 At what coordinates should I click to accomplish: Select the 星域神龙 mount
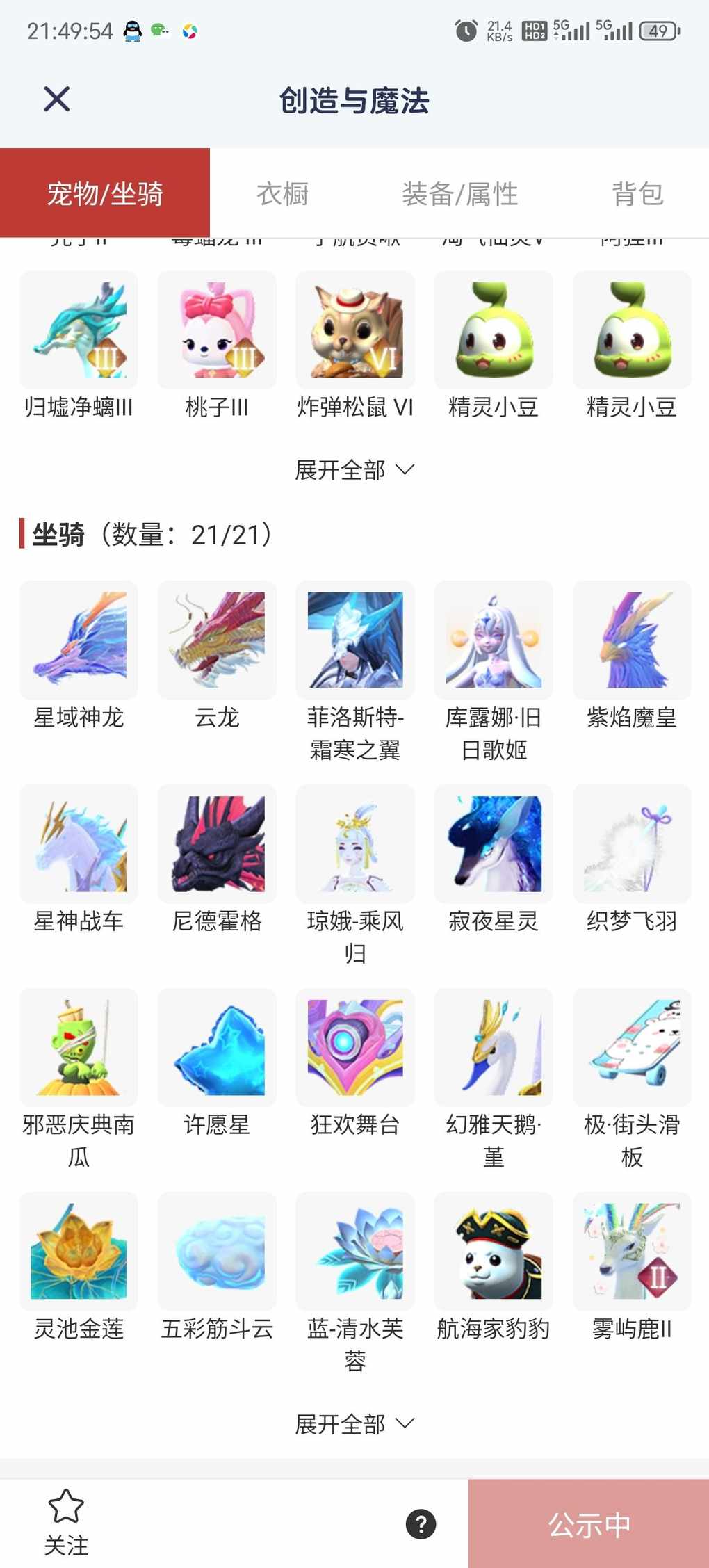point(79,640)
